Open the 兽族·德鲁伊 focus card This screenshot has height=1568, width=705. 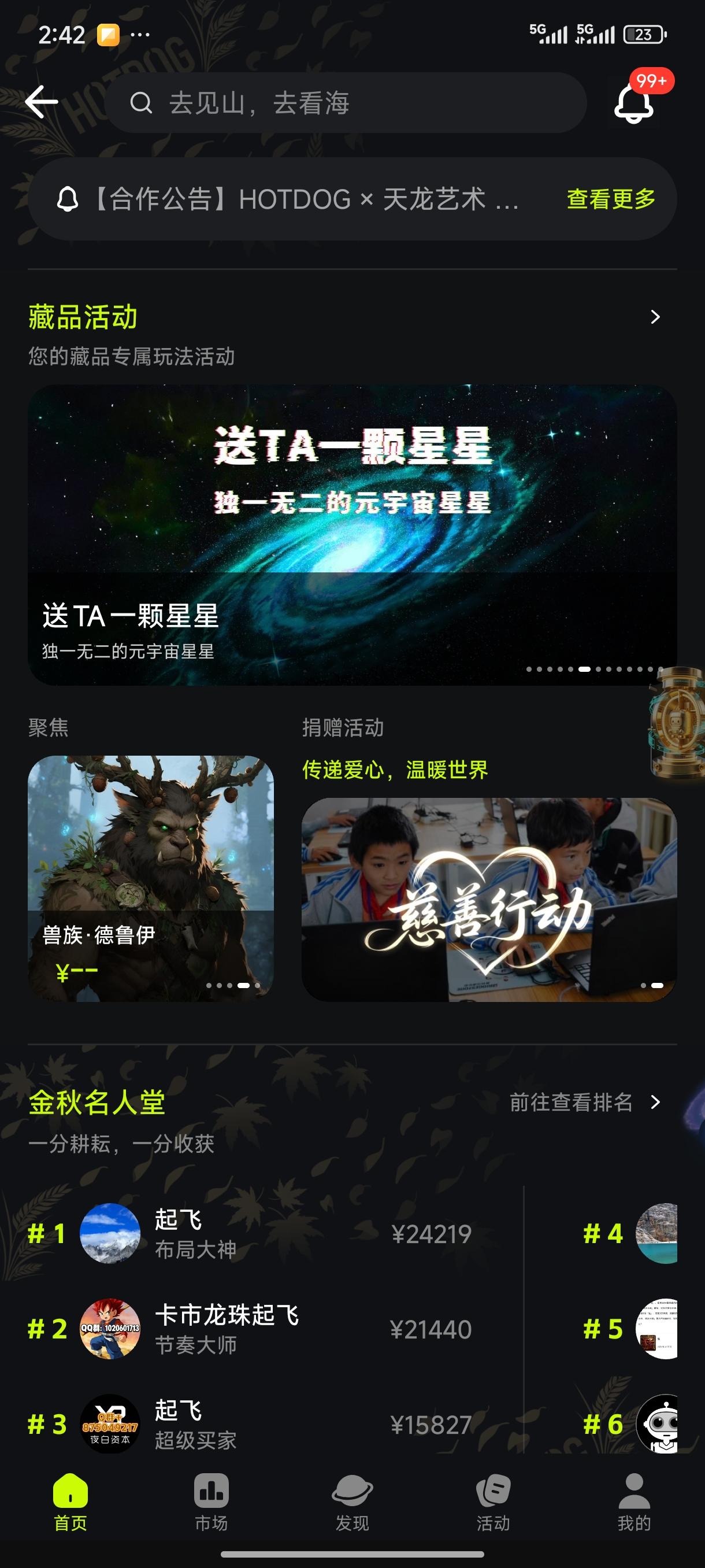pos(150,878)
